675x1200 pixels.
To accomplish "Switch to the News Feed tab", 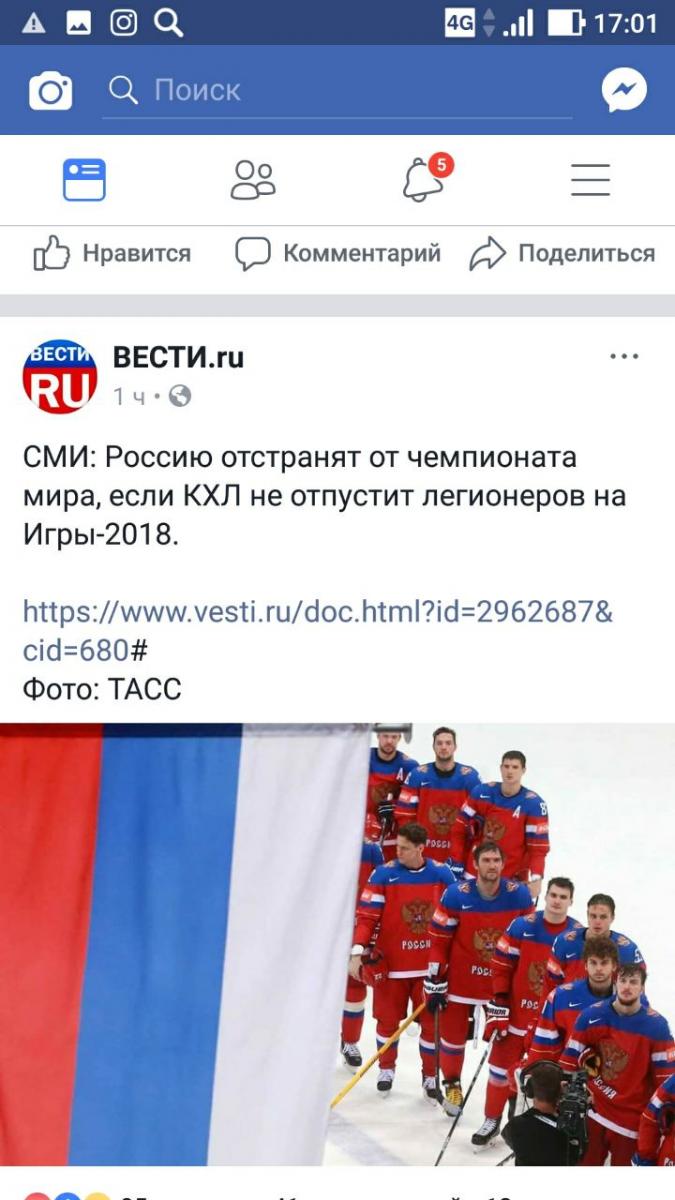I will point(84,180).
